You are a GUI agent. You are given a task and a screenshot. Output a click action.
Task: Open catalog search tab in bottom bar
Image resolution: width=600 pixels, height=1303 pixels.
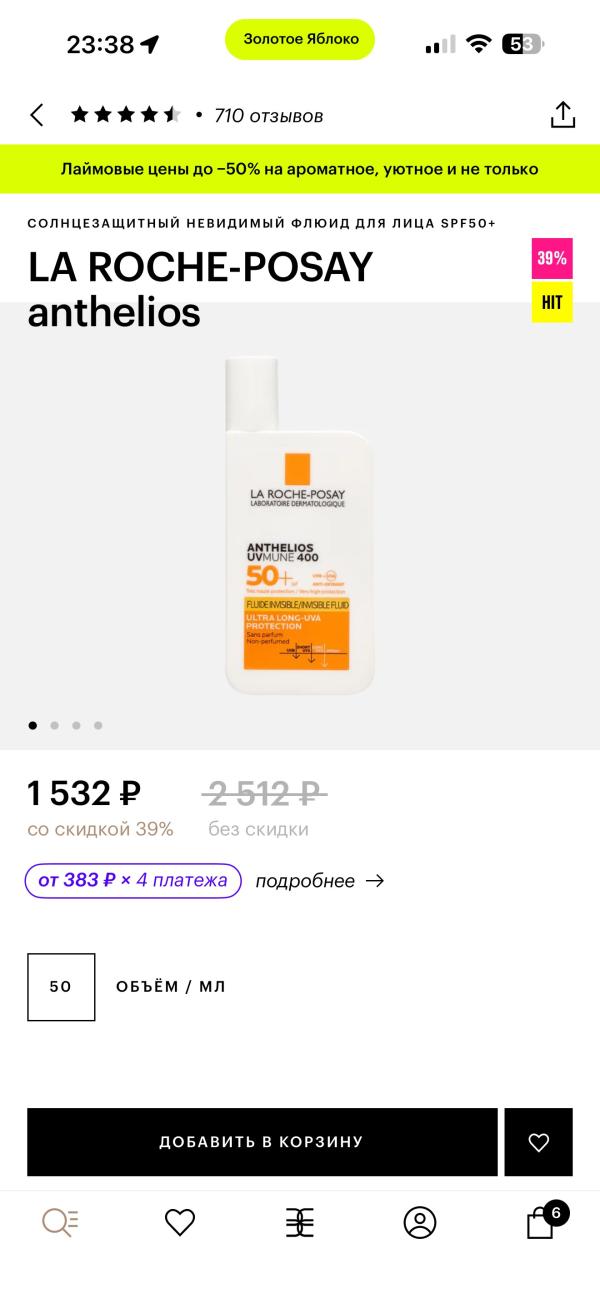pyautogui.click(x=60, y=1222)
